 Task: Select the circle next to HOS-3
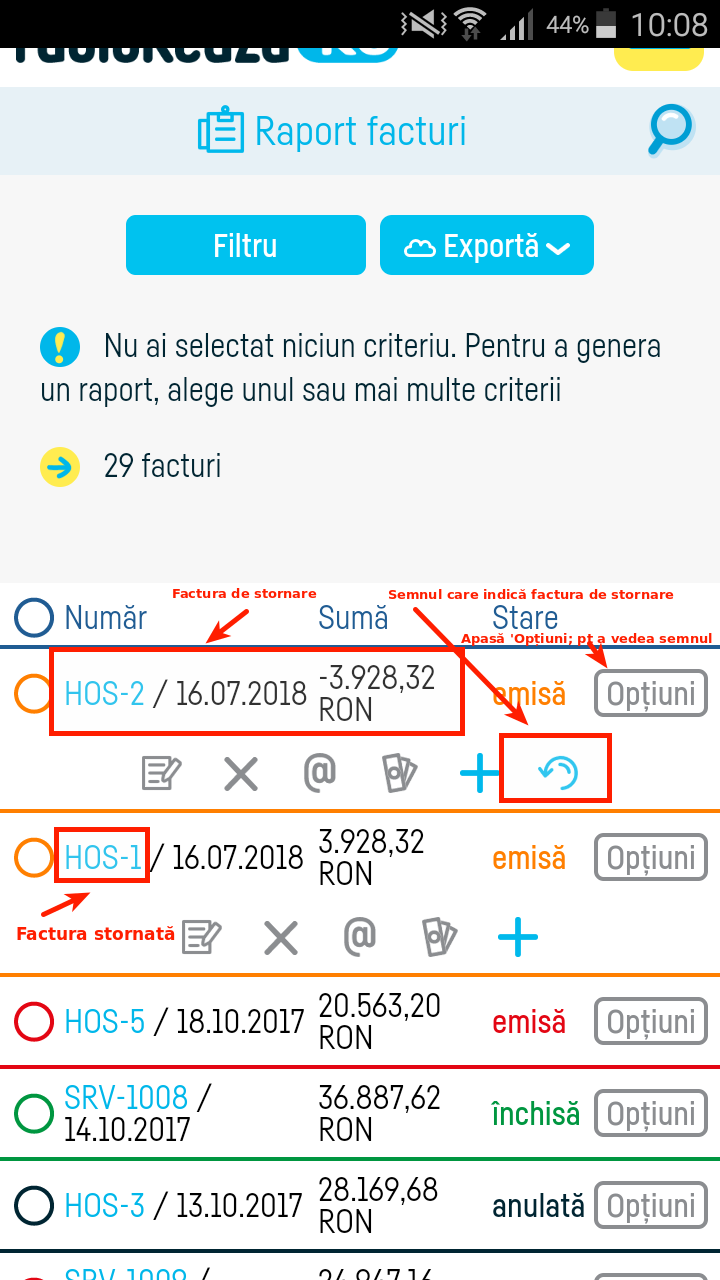coord(33,1205)
